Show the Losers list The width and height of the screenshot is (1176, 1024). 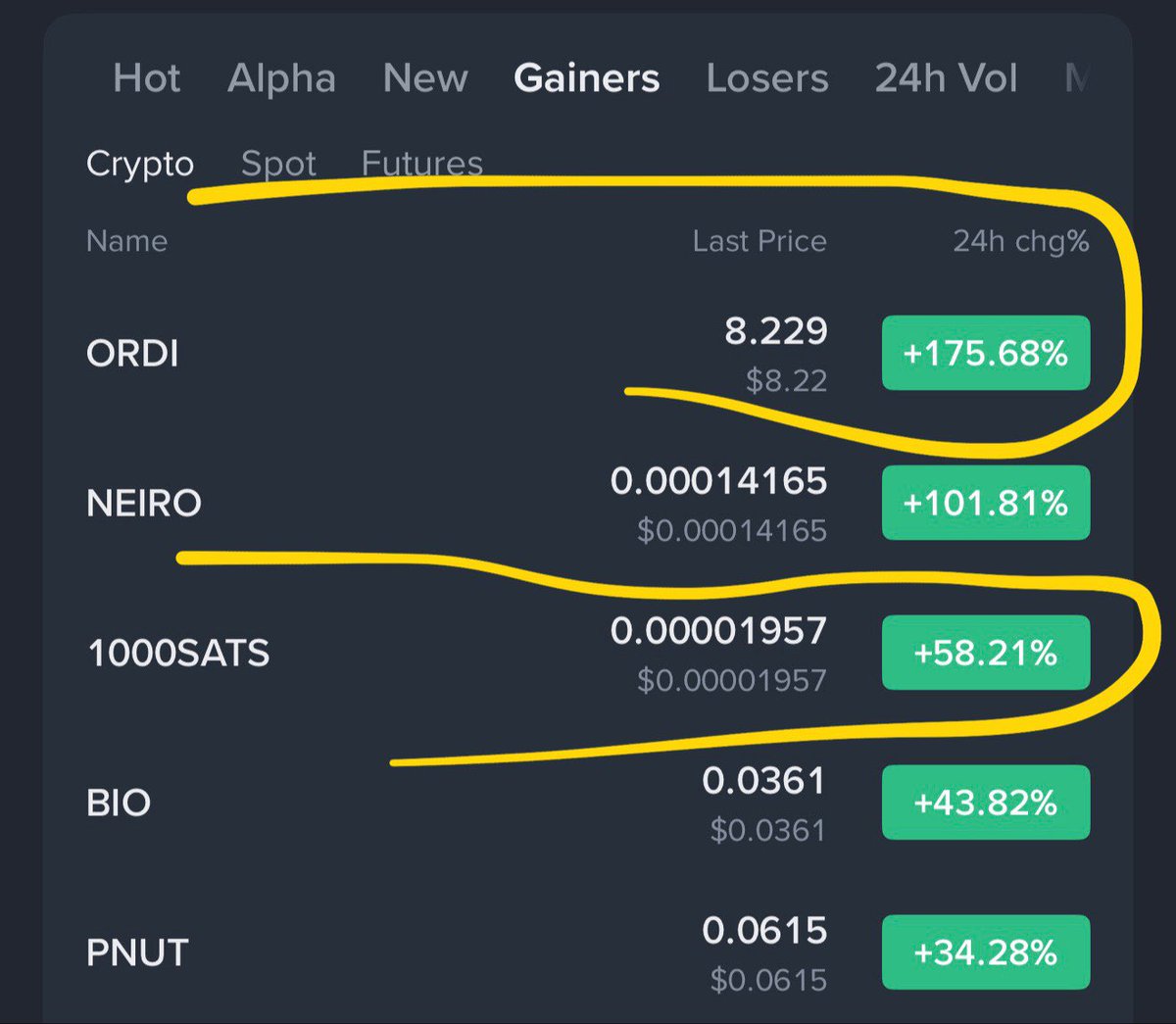coord(767,78)
